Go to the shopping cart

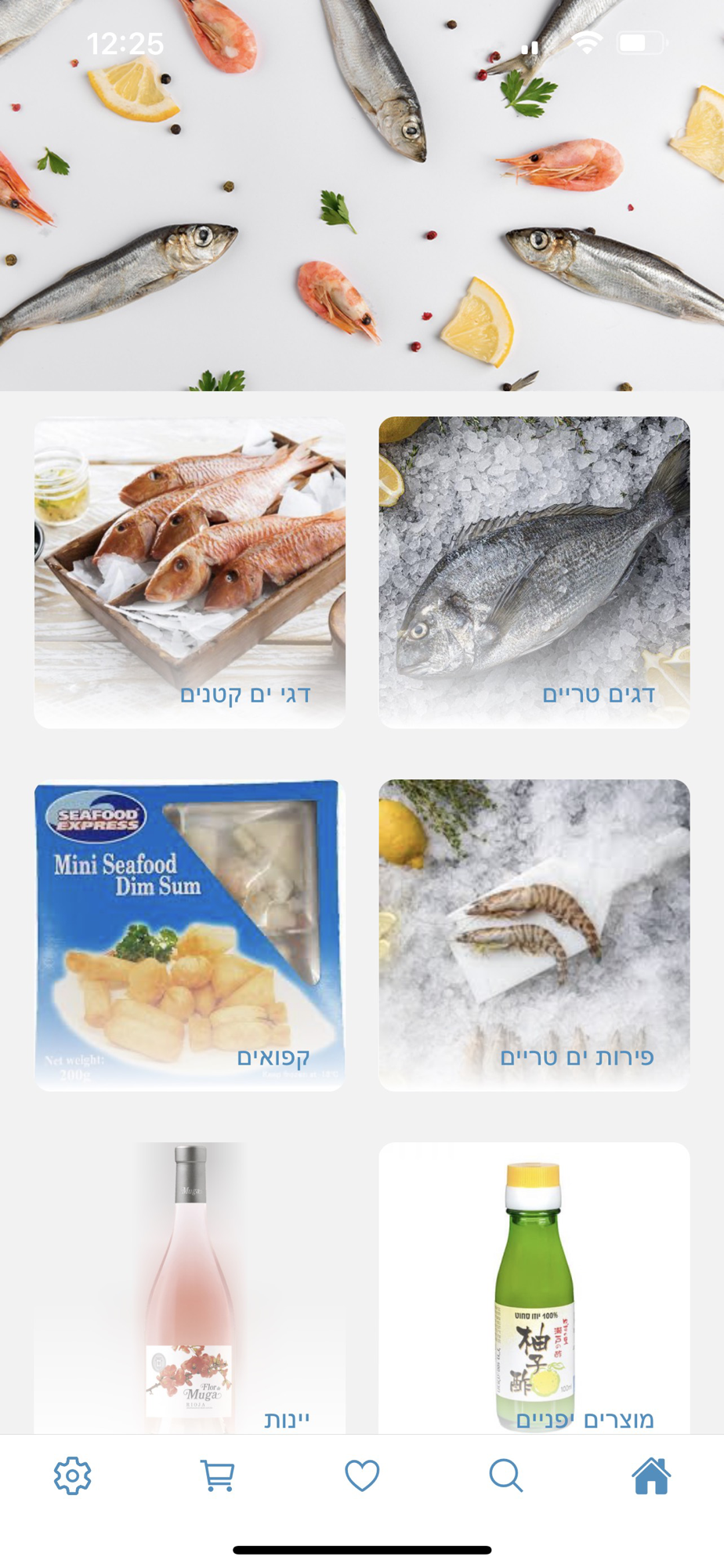(x=217, y=1475)
